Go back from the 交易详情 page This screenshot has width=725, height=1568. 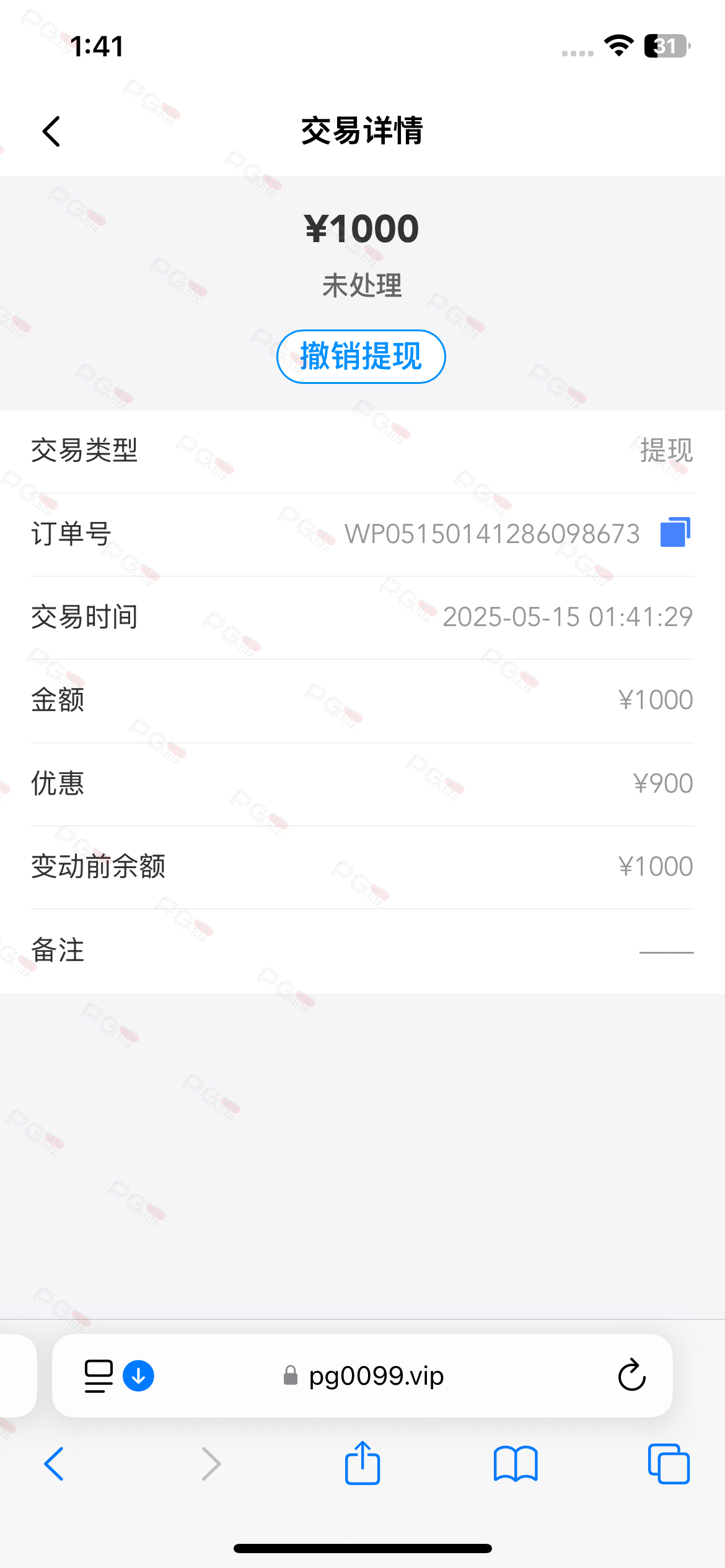point(51,131)
